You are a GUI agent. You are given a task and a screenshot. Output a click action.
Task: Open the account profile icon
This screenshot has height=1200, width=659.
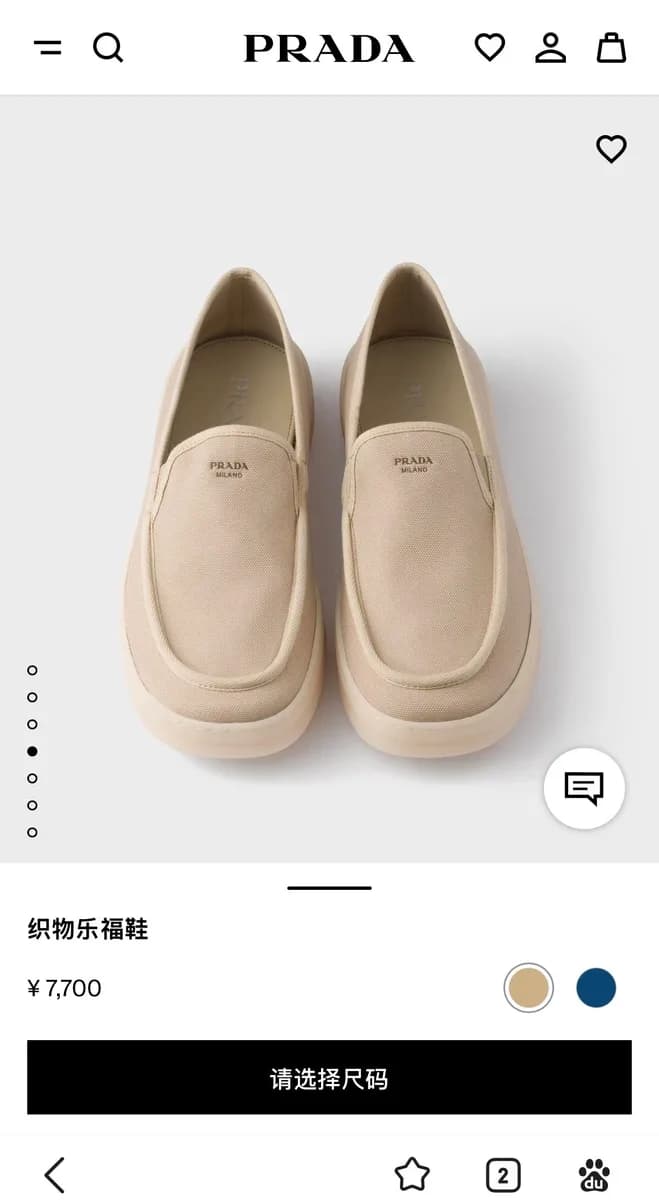click(x=550, y=47)
